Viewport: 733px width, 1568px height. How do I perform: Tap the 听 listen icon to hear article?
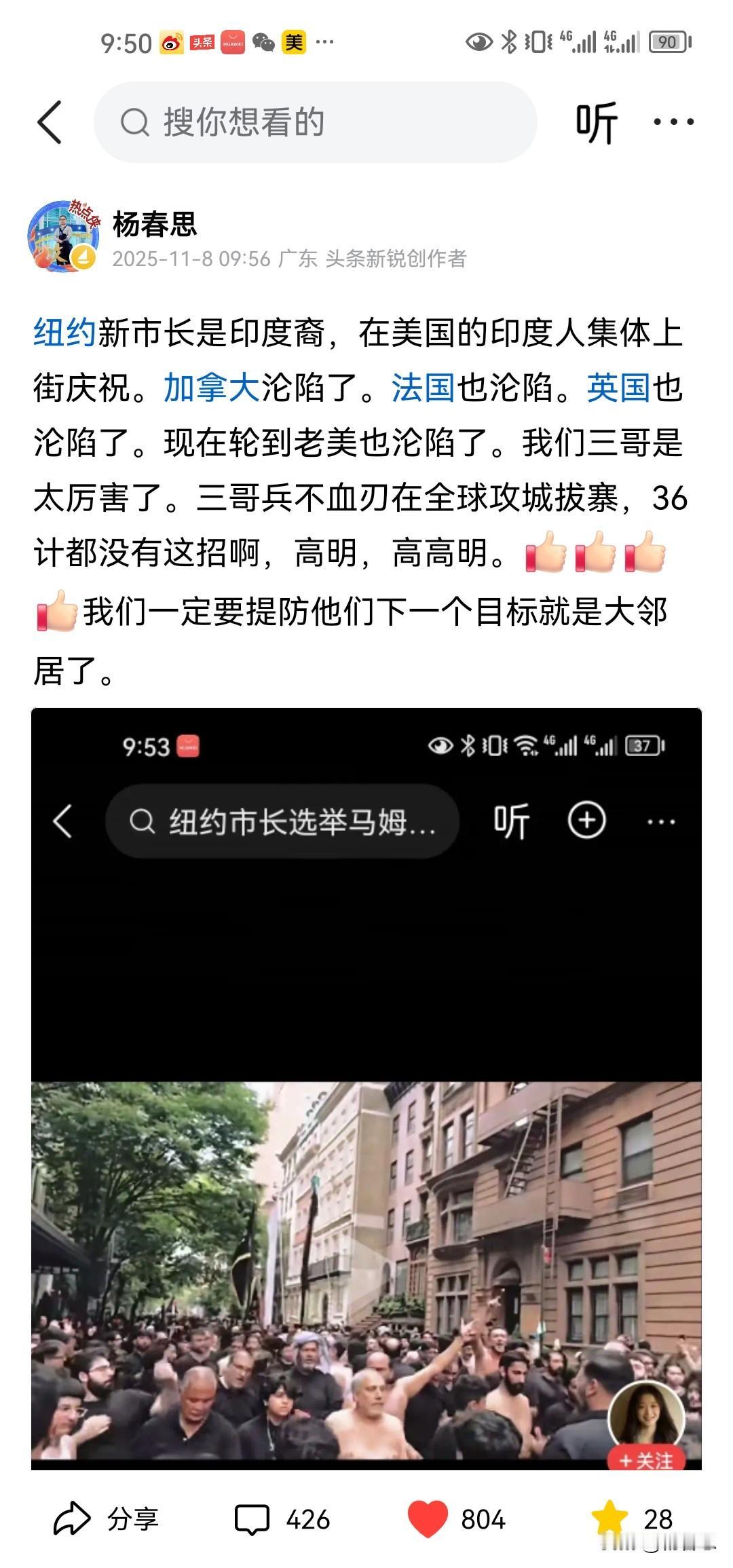pos(597,121)
